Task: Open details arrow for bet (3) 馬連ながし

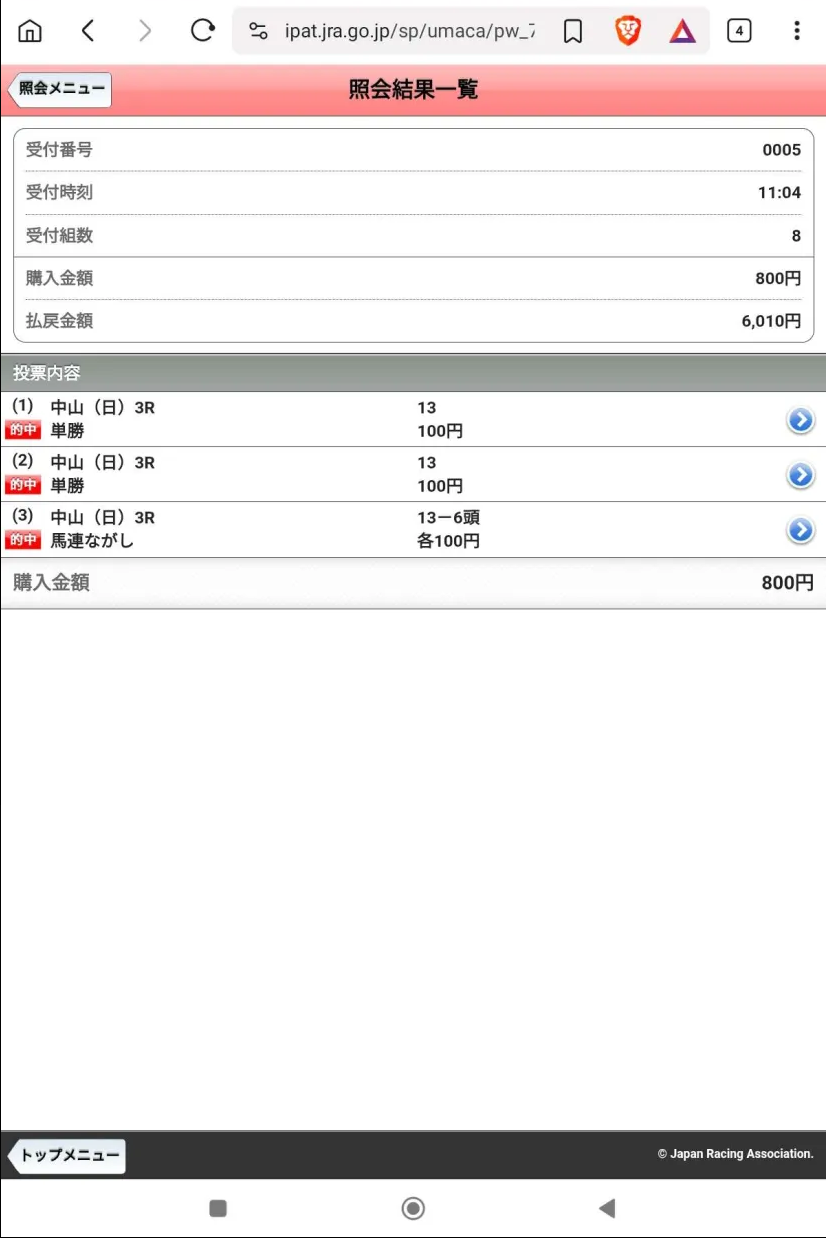Action: click(800, 530)
